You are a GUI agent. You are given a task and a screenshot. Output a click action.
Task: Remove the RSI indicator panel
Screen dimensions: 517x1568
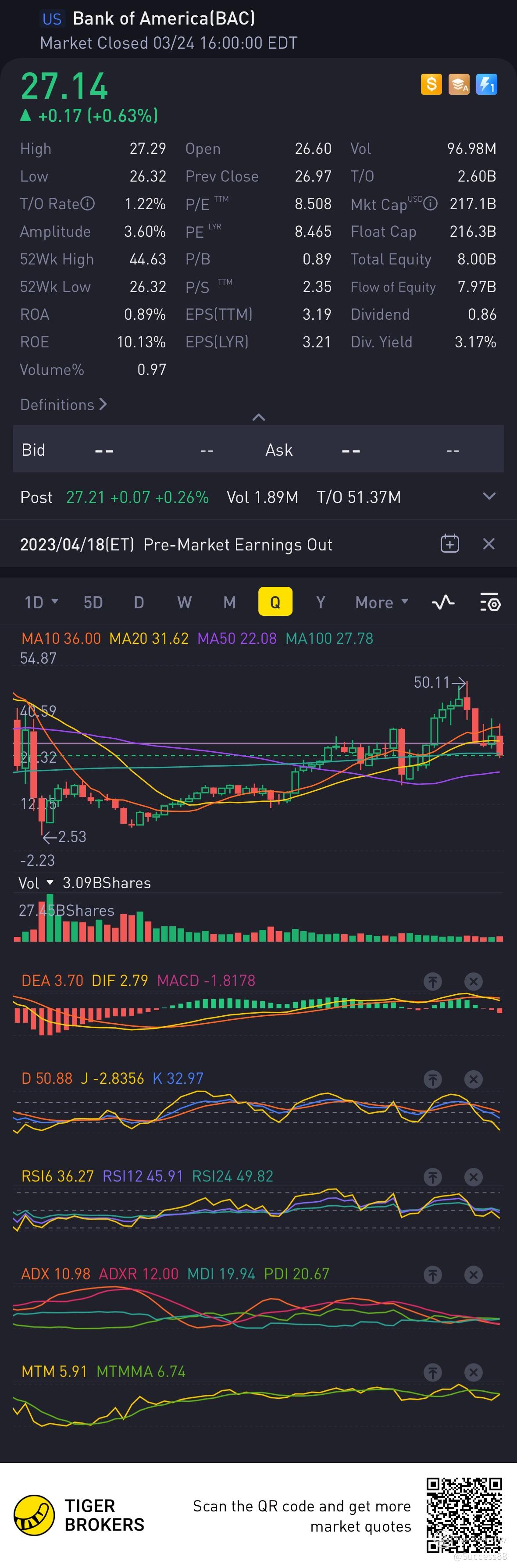(x=473, y=1177)
